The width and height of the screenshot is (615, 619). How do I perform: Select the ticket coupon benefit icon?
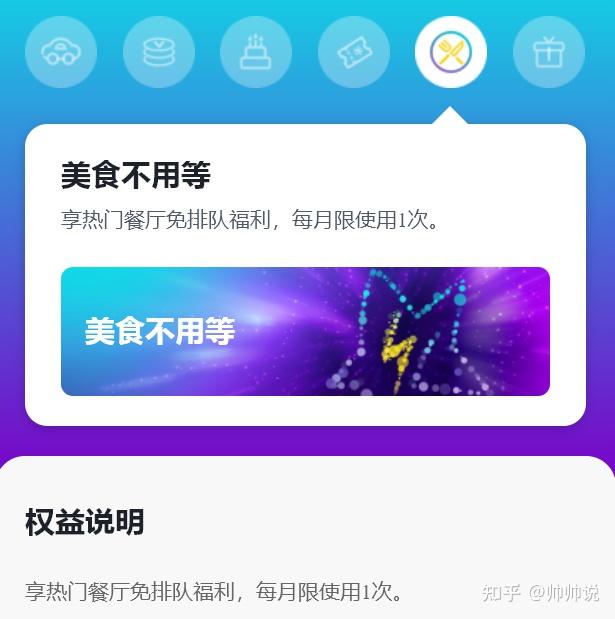click(x=353, y=52)
